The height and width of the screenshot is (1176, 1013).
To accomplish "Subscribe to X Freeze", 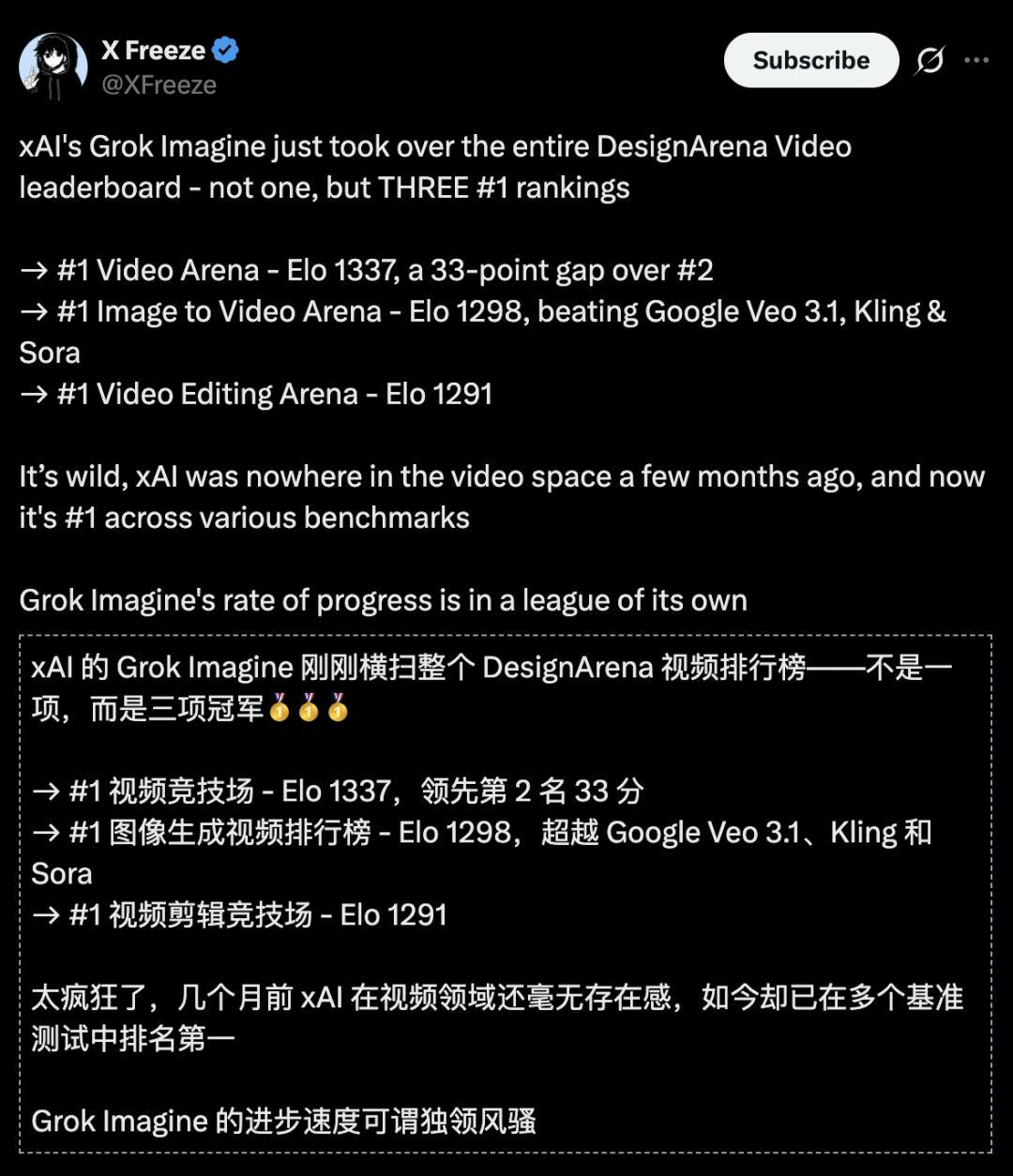I will (x=811, y=60).
